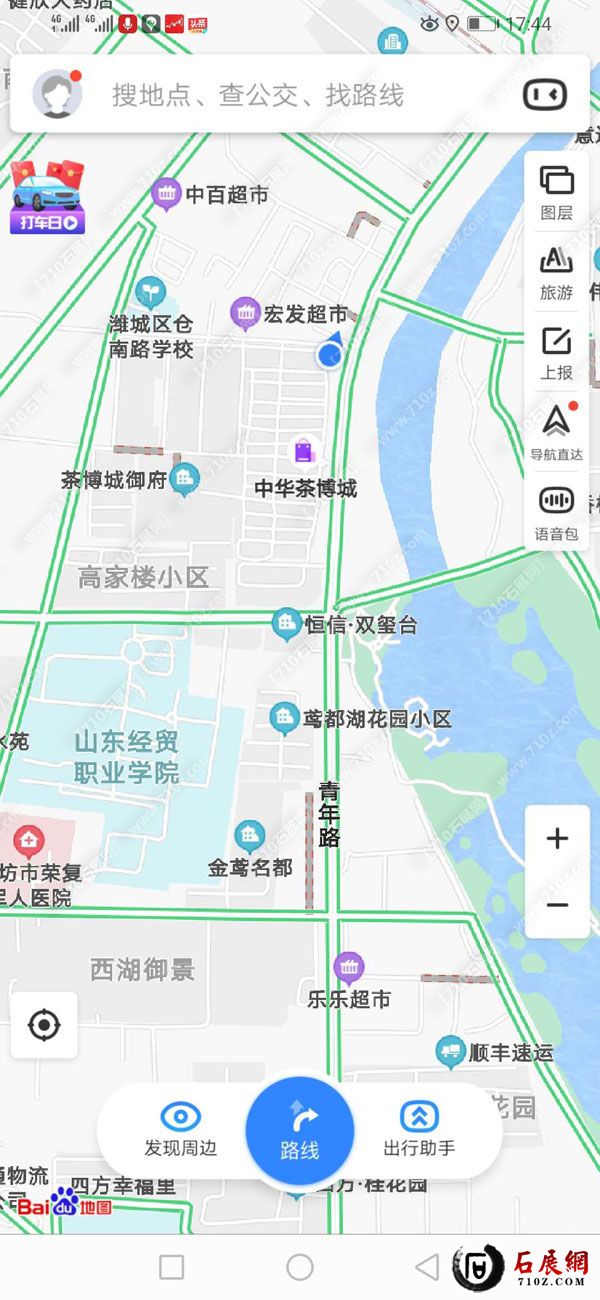Select the 宏发超市 supermarket marker
This screenshot has width=600, height=1300.
point(245,314)
